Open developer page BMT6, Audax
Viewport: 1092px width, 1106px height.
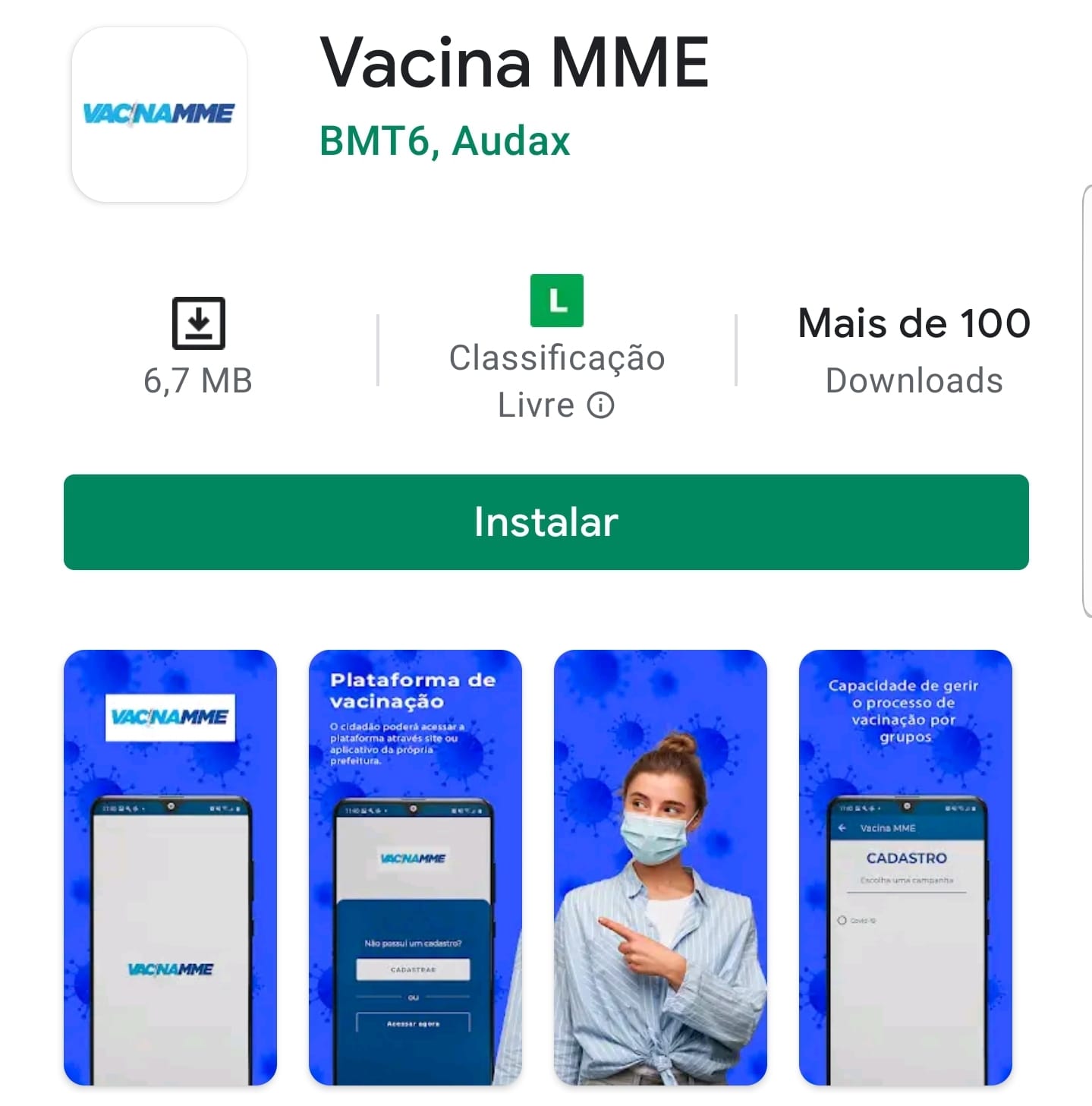click(x=445, y=141)
